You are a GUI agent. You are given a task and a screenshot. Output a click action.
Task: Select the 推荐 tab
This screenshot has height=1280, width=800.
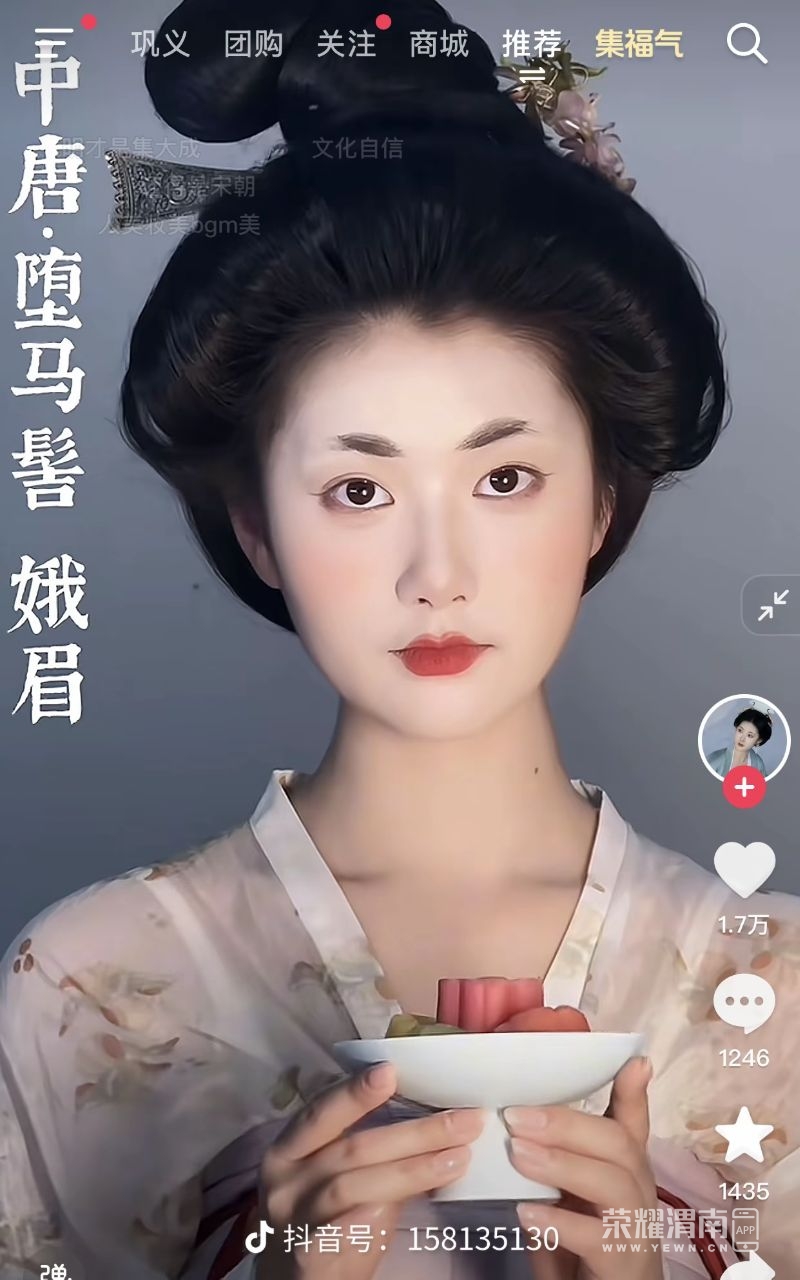[x=532, y=44]
